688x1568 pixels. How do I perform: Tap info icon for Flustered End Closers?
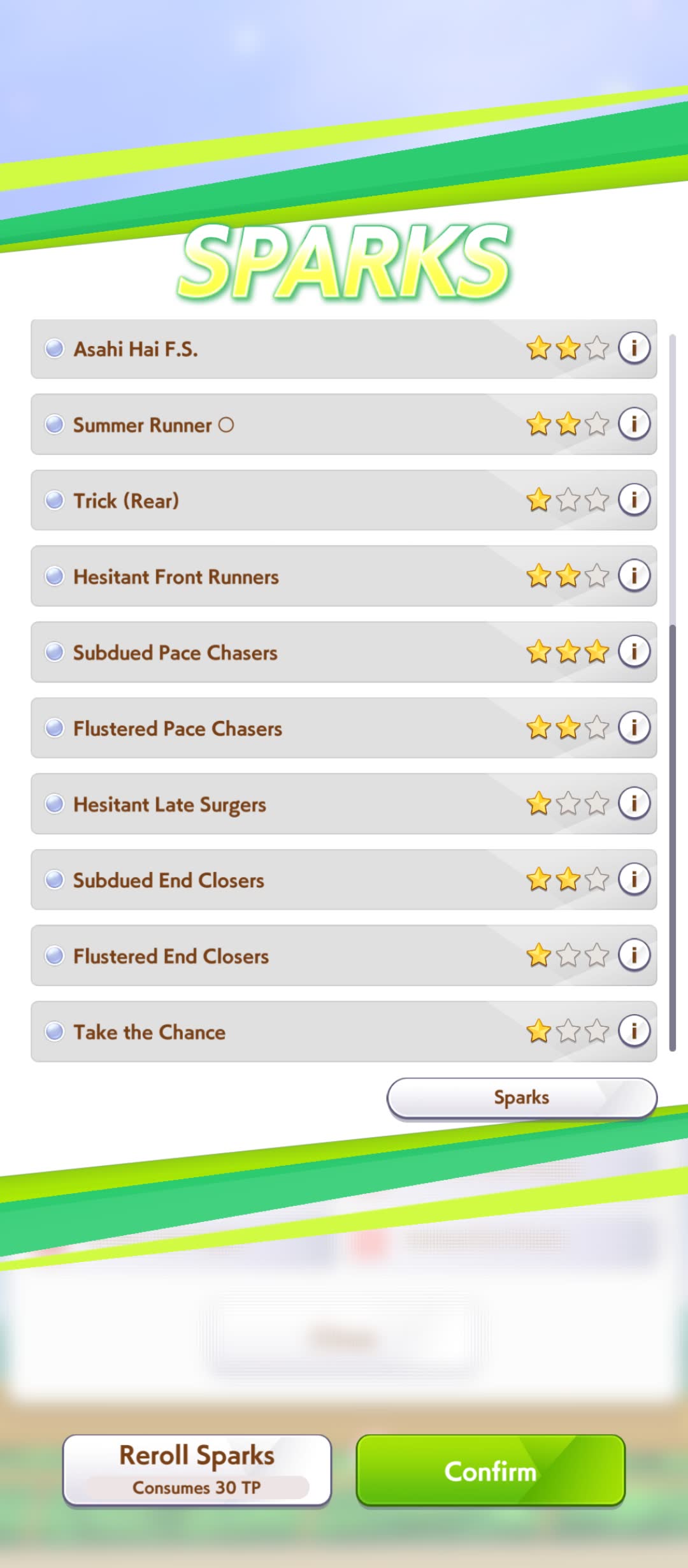tap(634, 955)
